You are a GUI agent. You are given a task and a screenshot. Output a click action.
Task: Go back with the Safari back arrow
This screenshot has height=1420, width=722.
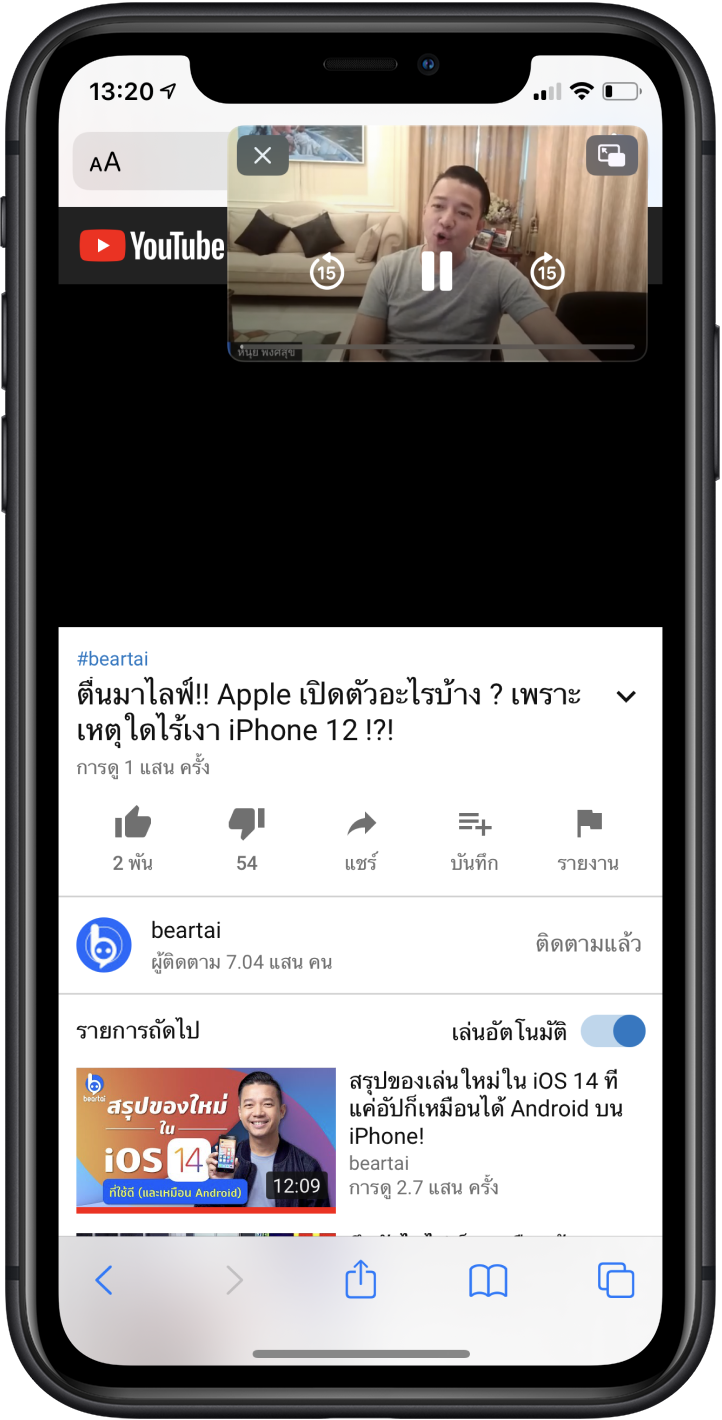tap(104, 1280)
